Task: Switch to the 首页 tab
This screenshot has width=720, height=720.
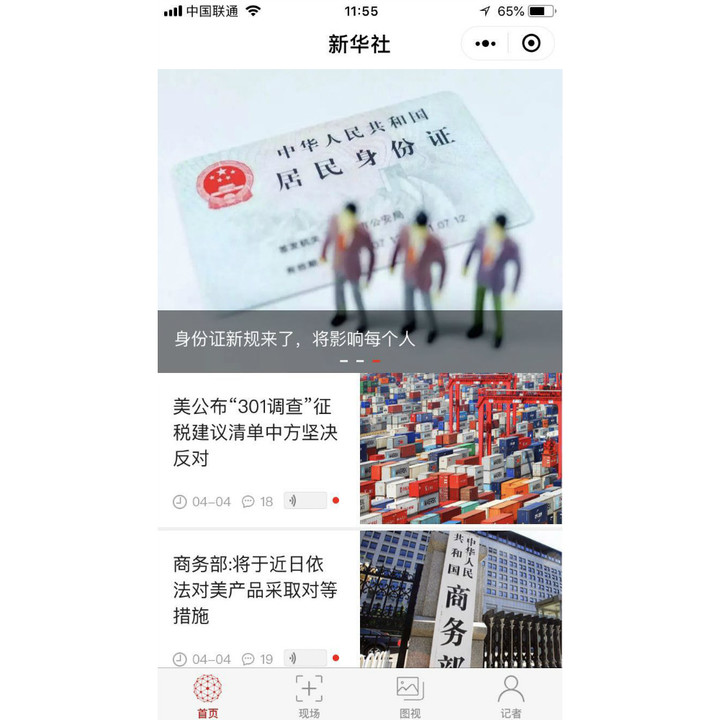Action: pos(208,696)
